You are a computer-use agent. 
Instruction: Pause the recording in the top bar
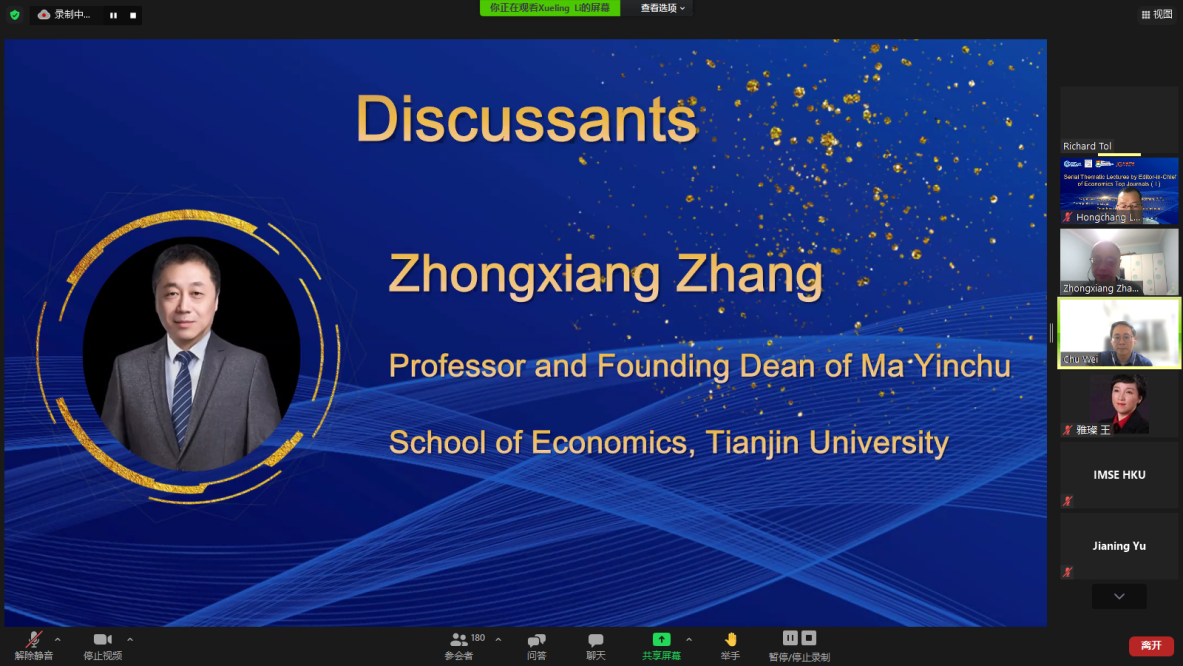point(113,15)
